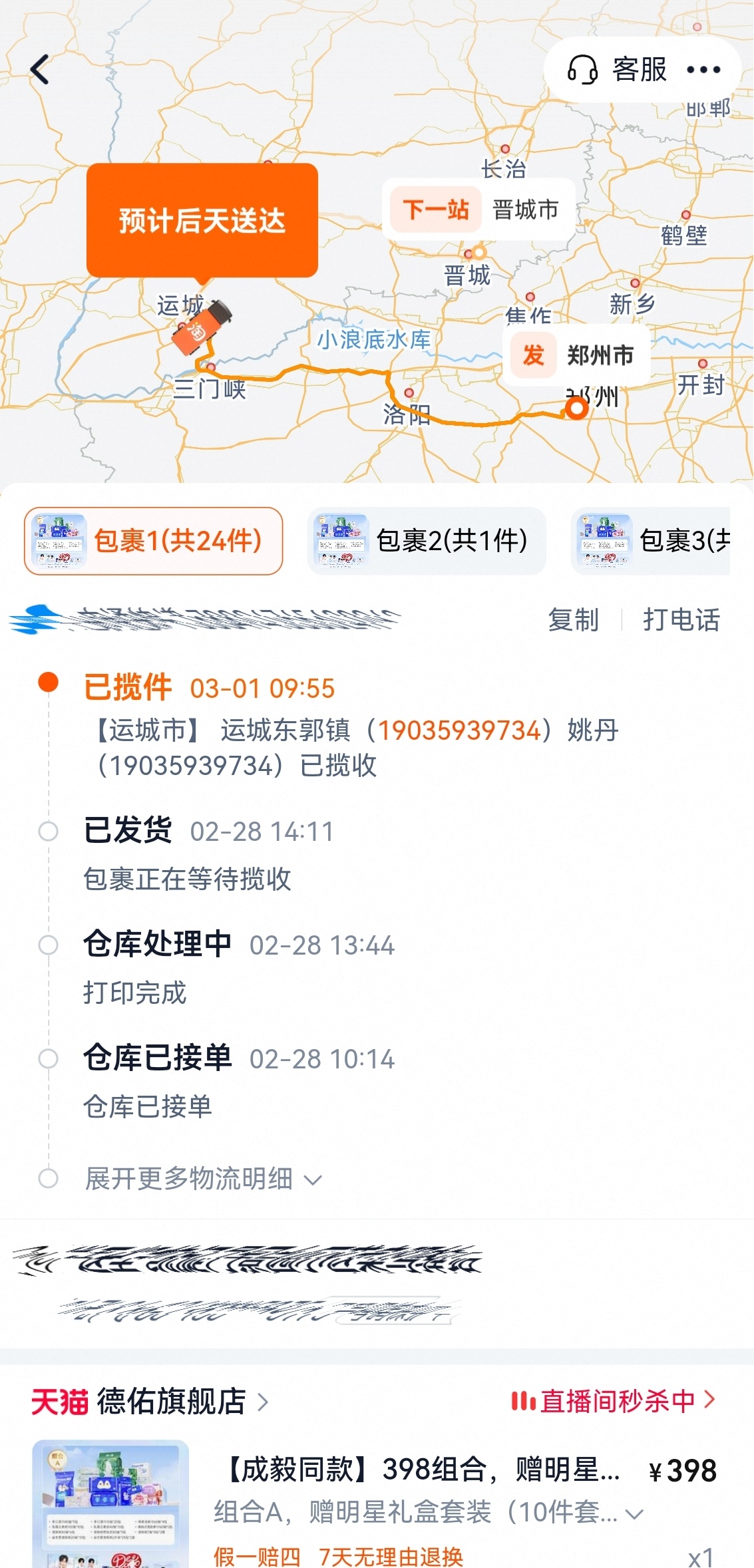Select the 仓库已接单 timeline circle

[47, 1059]
